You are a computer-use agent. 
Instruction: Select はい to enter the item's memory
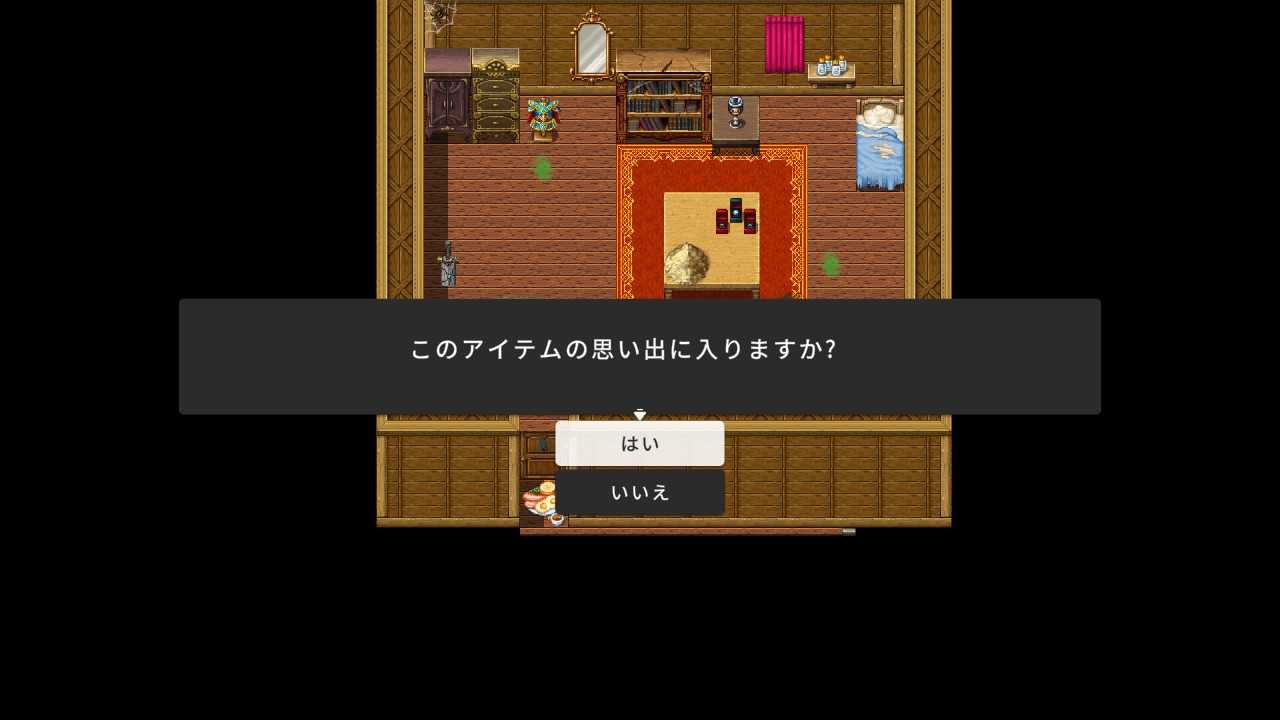point(640,443)
